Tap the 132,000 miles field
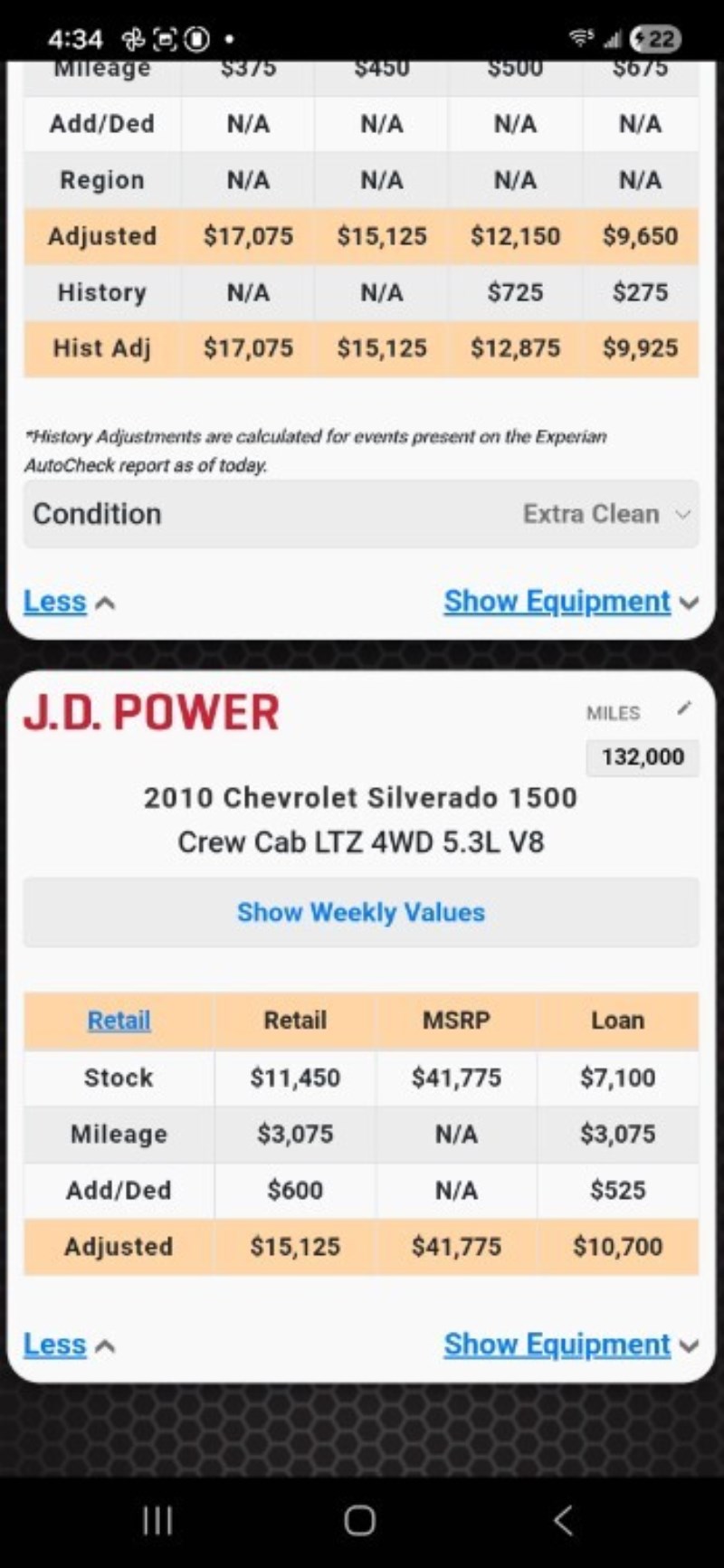Image resolution: width=724 pixels, height=1568 pixels. (643, 757)
